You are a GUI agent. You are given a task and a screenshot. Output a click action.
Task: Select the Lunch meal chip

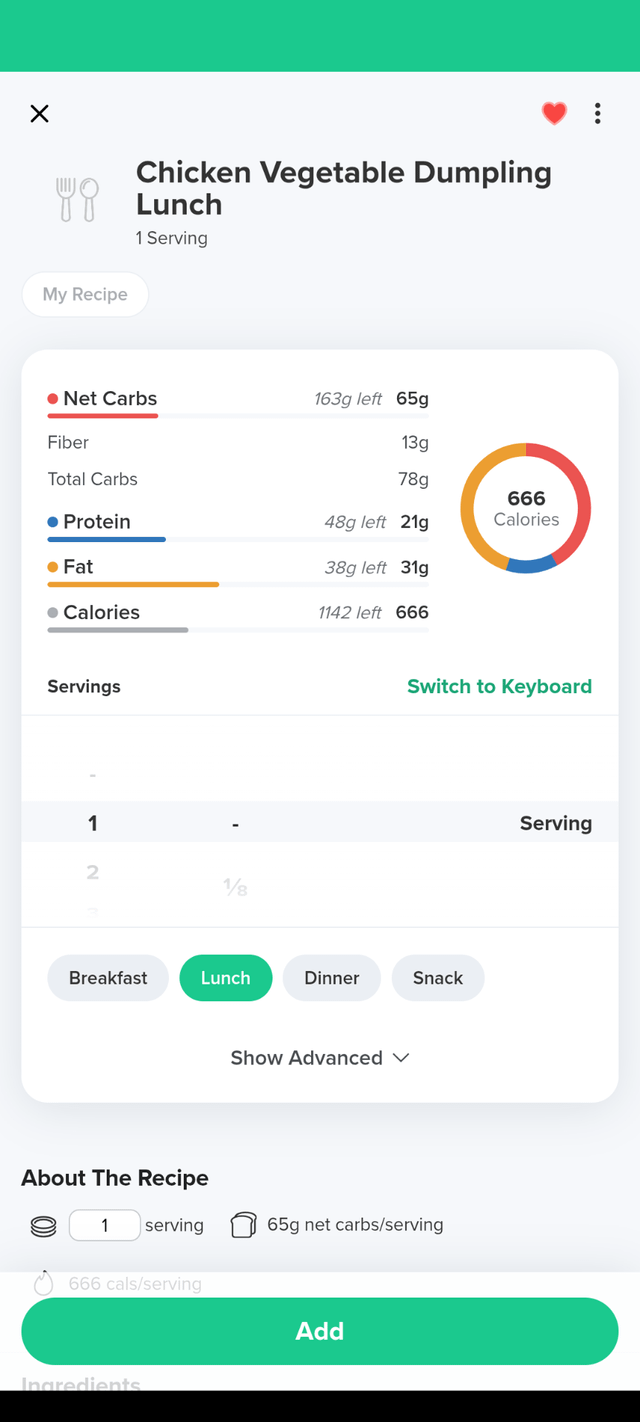[226, 978]
